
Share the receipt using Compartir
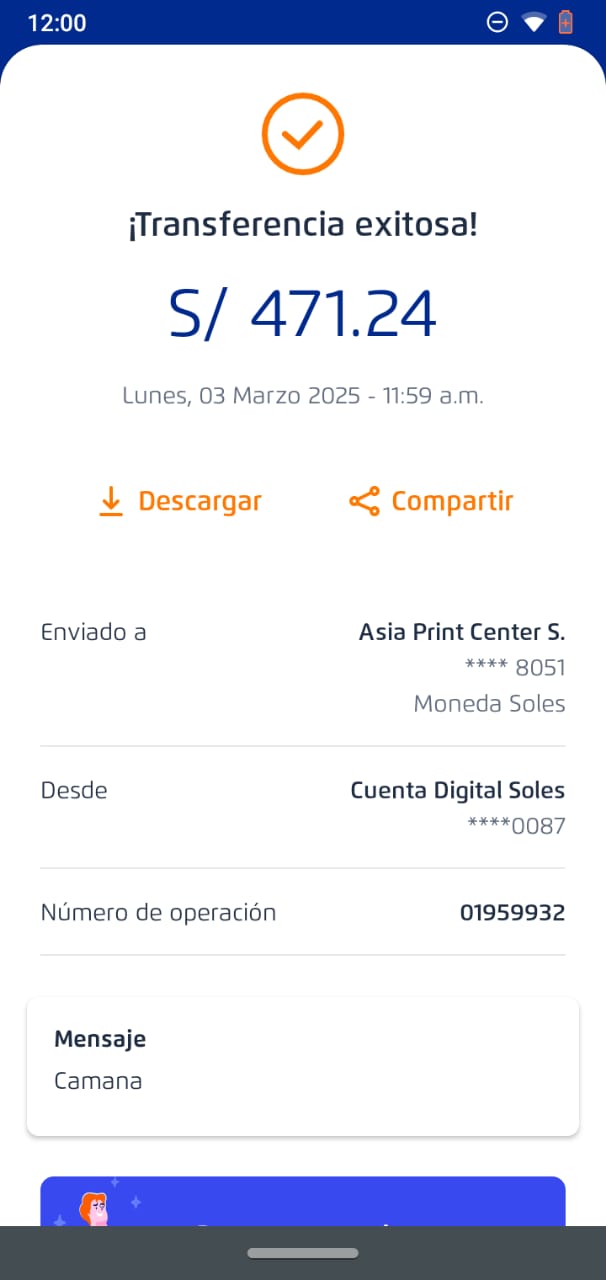[x=431, y=501]
